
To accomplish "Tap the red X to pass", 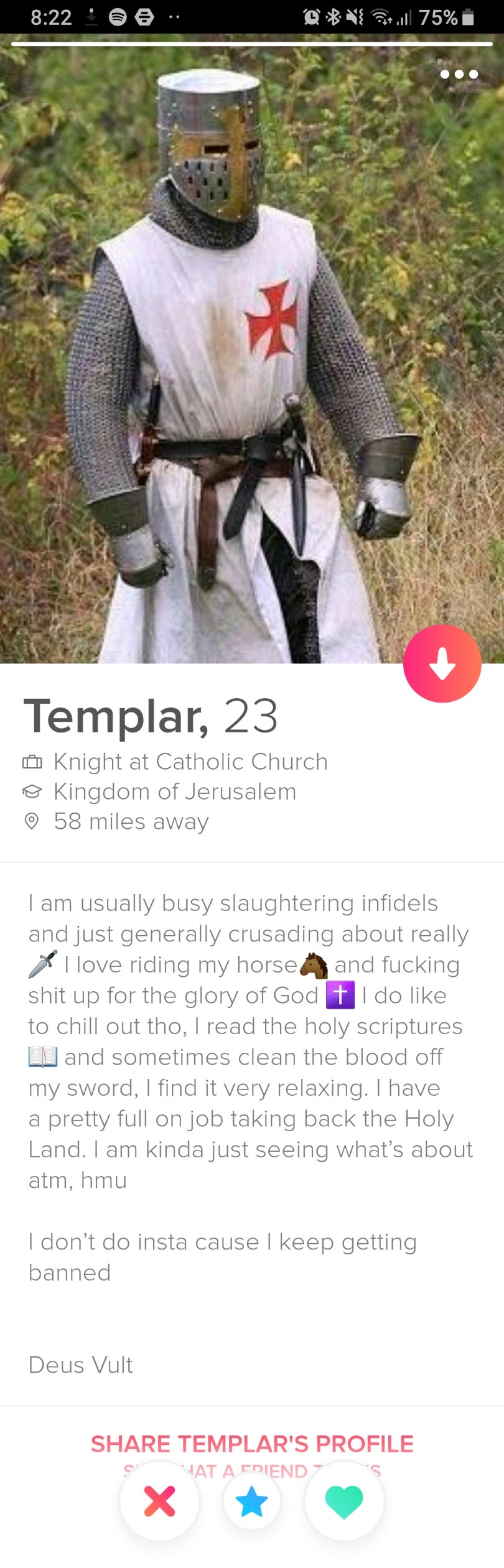I will (x=160, y=1501).
